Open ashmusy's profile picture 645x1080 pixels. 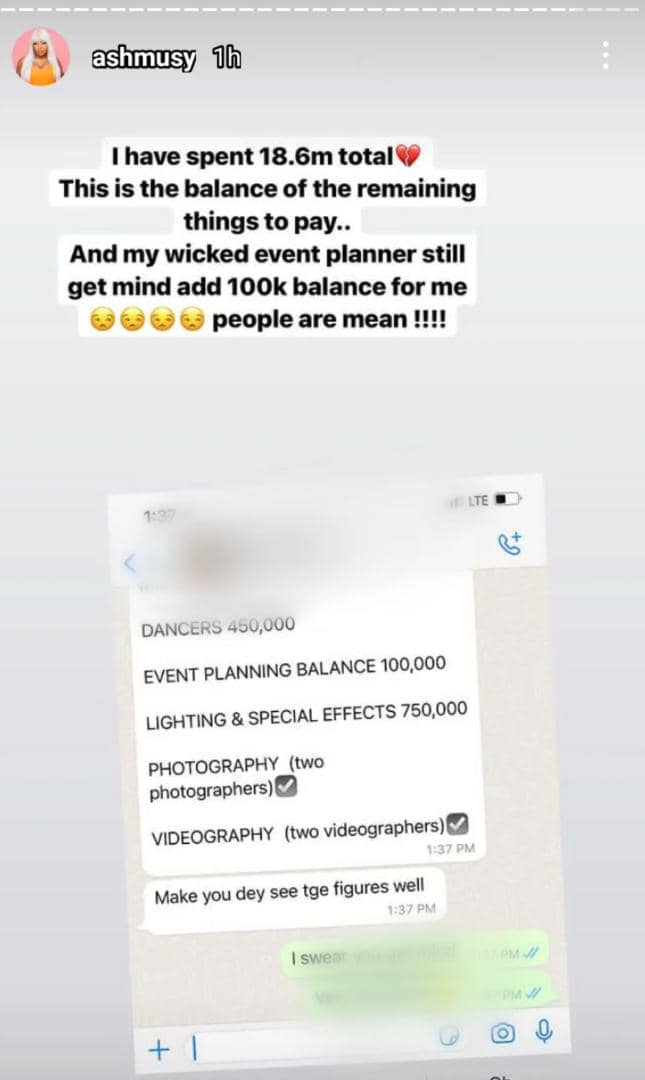tap(41, 57)
